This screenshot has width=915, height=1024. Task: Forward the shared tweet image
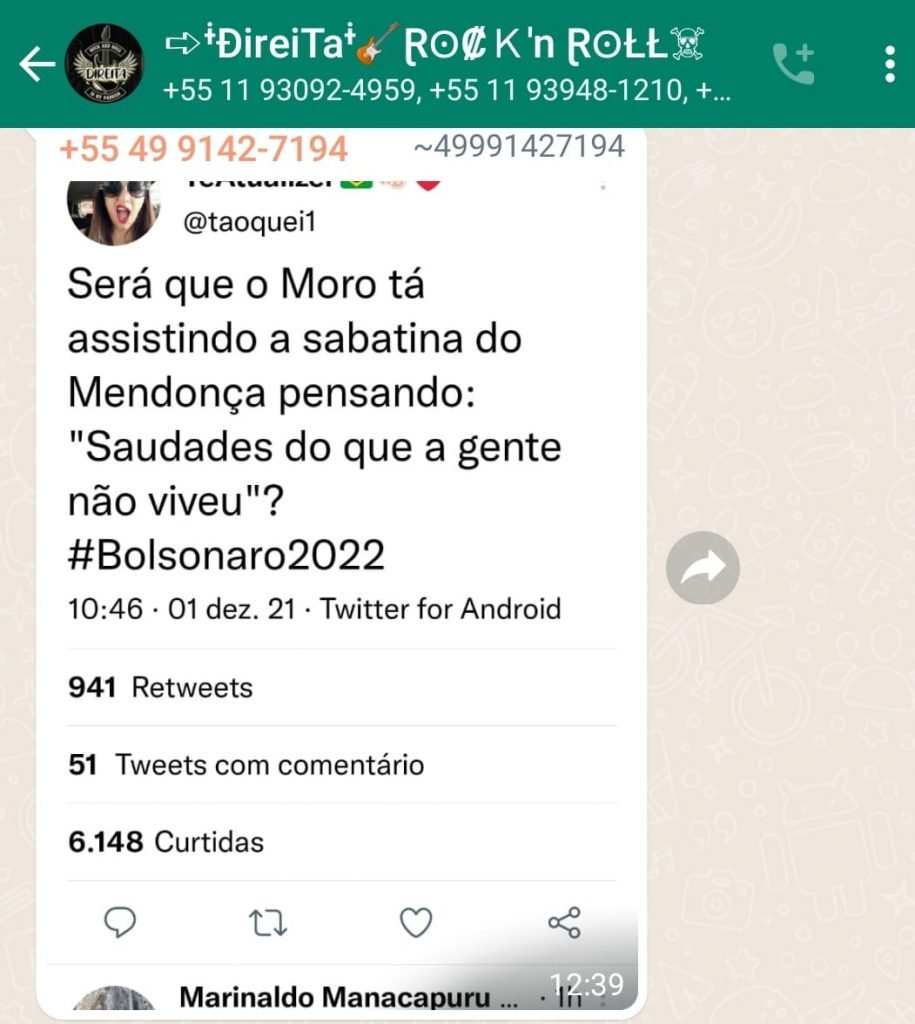[x=702, y=568]
